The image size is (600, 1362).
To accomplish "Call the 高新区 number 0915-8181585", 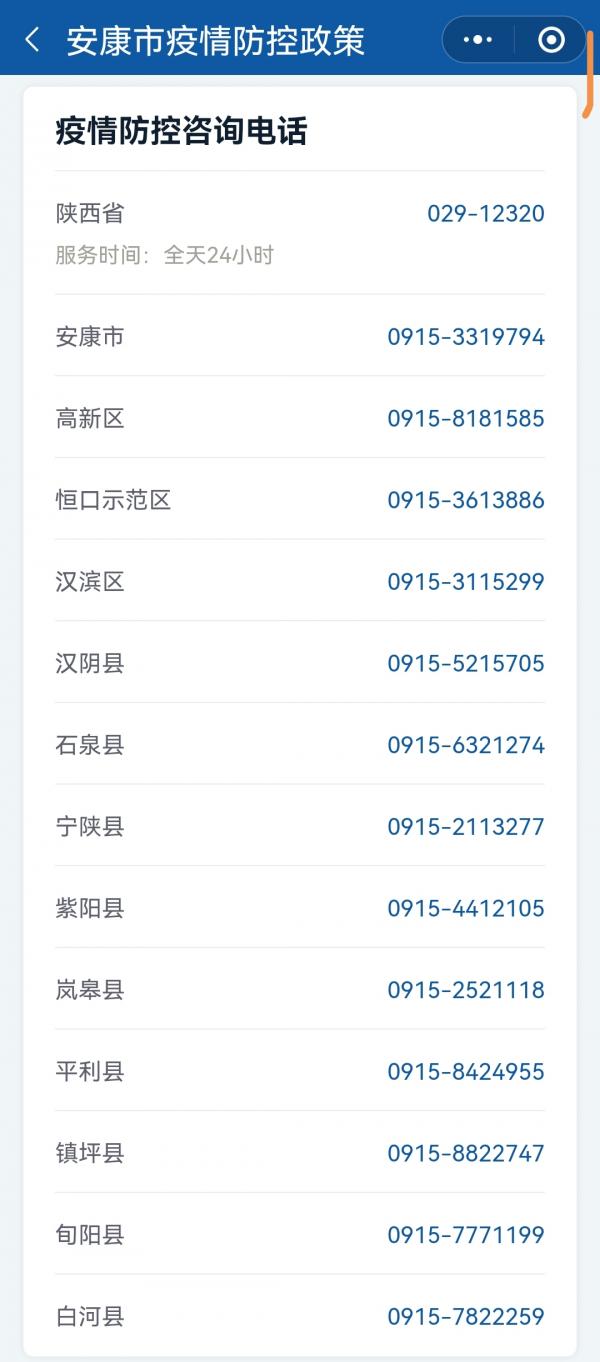I will [x=466, y=418].
